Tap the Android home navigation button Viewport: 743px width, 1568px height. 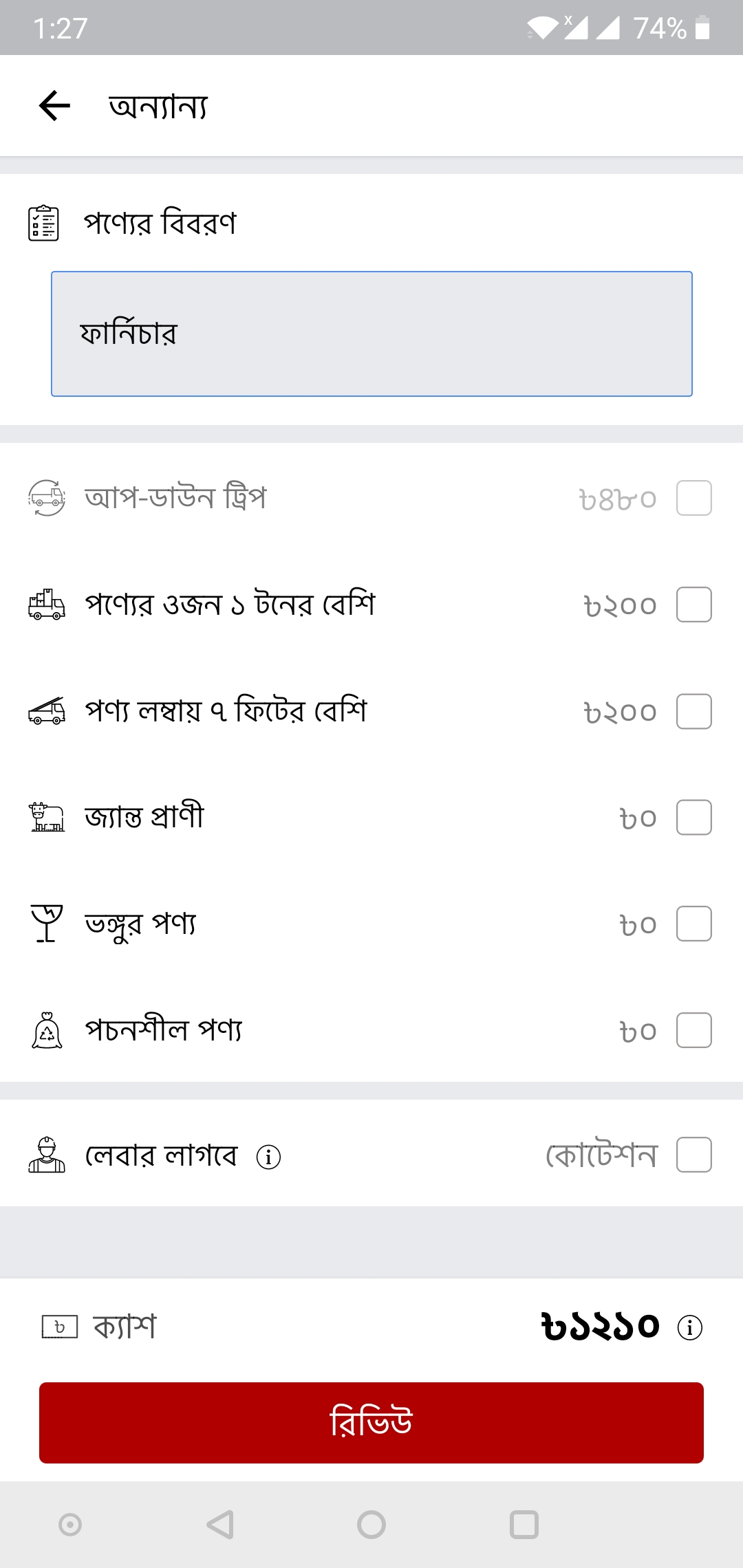[x=371, y=1523]
